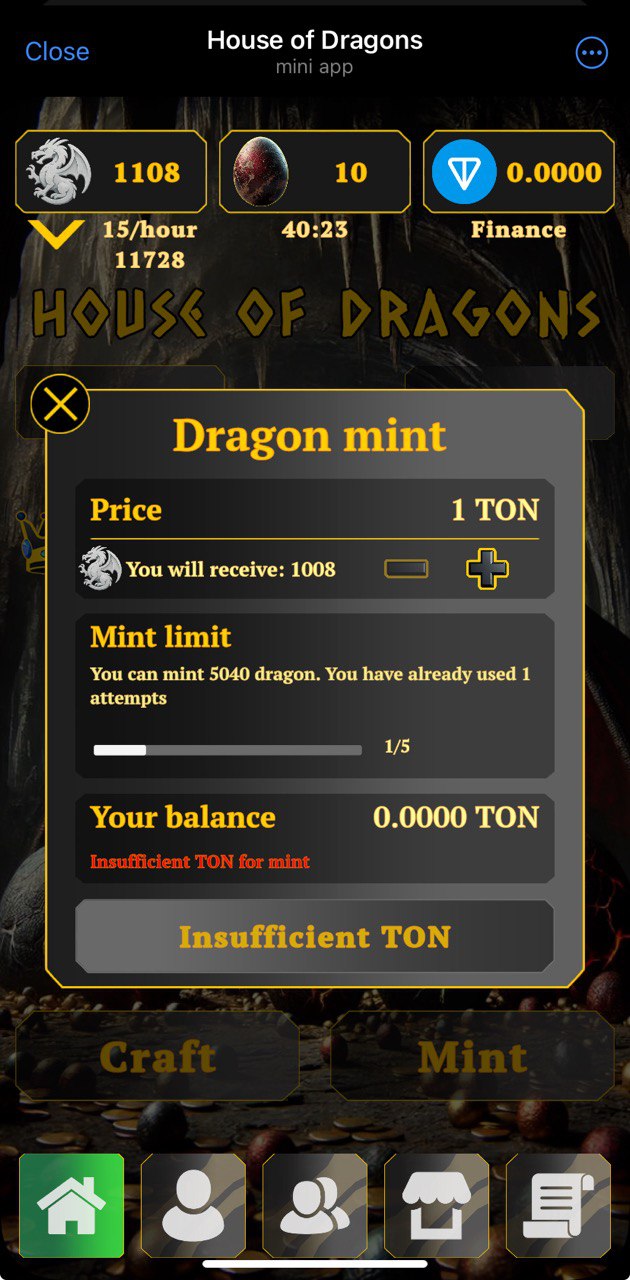Open the scroll Tasks tab

click(558, 1205)
